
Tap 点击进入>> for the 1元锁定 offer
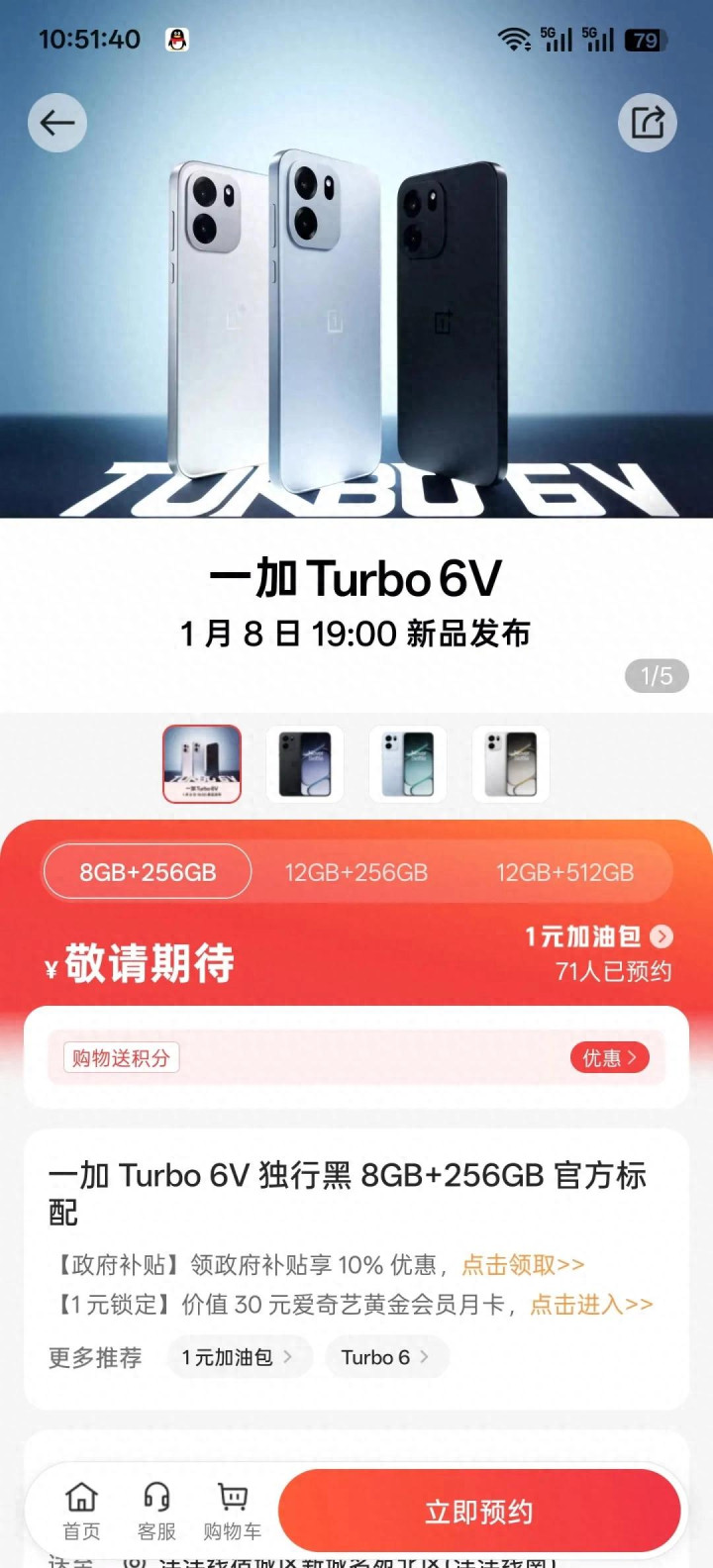pos(591,1305)
